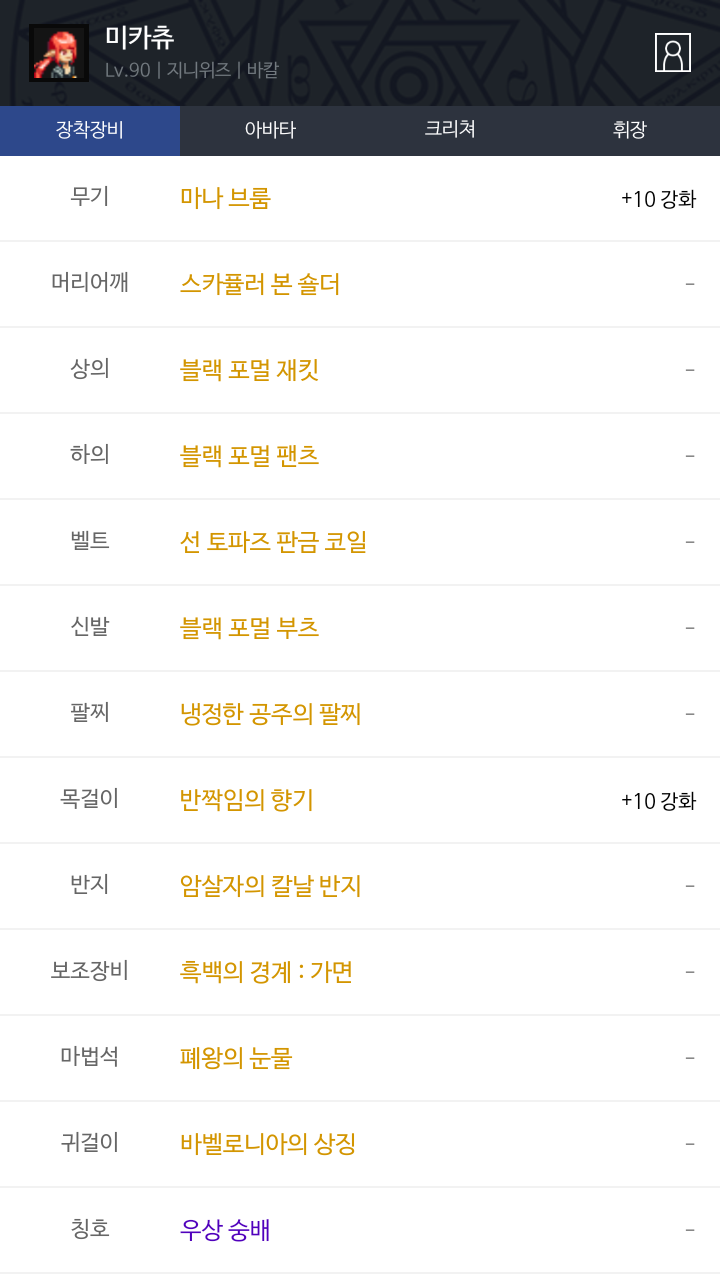Open magic stone 폐왕의 눈물
This screenshot has width=720, height=1280.
[236, 1058]
